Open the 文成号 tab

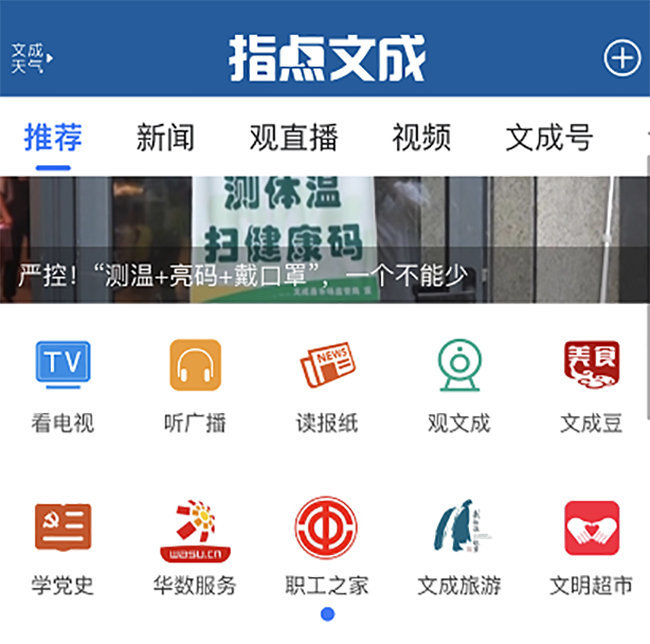click(549, 137)
